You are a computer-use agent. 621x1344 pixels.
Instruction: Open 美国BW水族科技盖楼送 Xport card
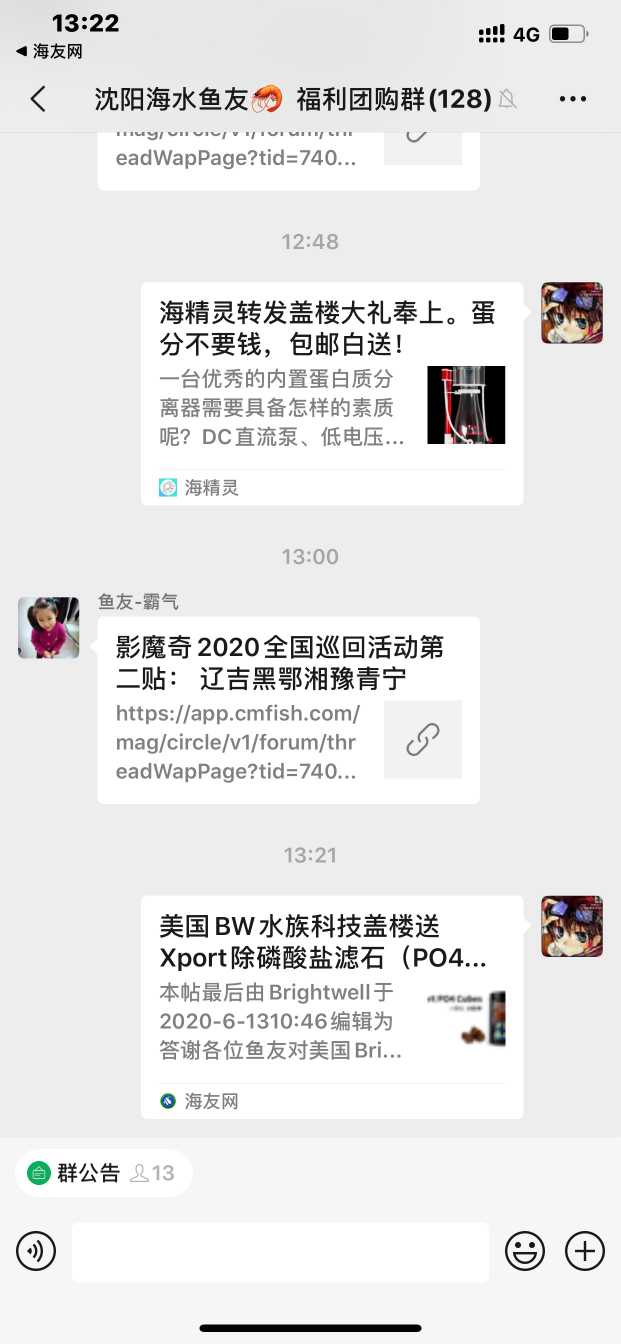[331, 1006]
